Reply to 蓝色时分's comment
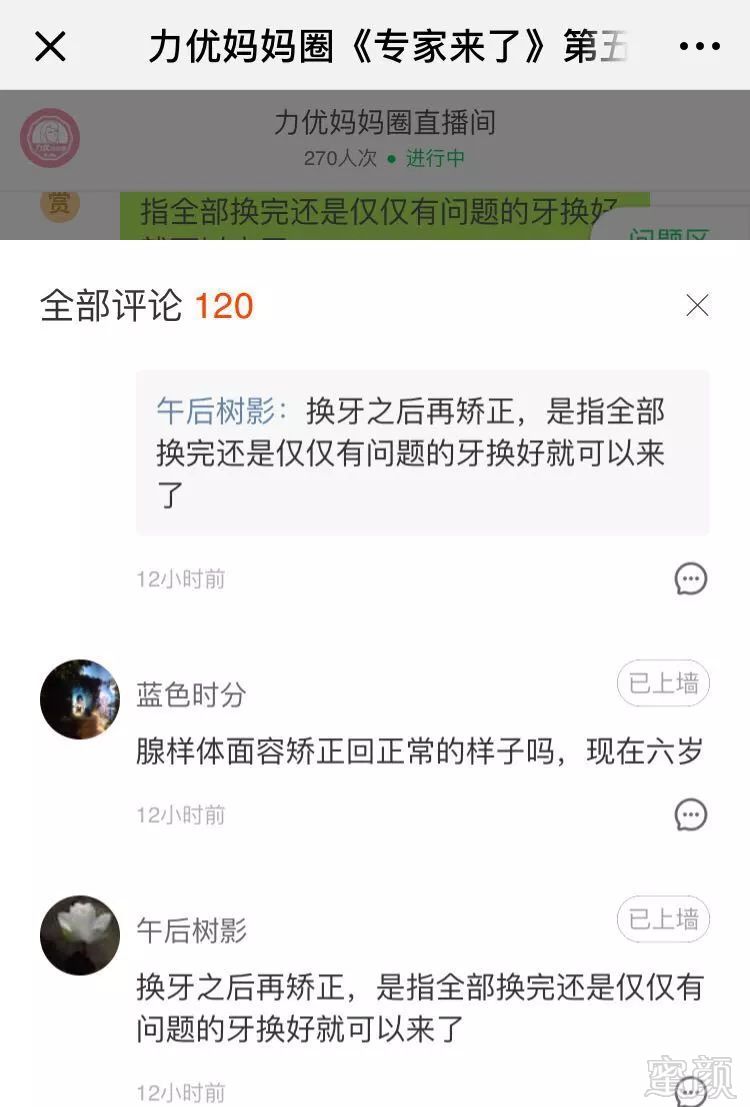The image size is (750, 1107). tap(691, 815)
